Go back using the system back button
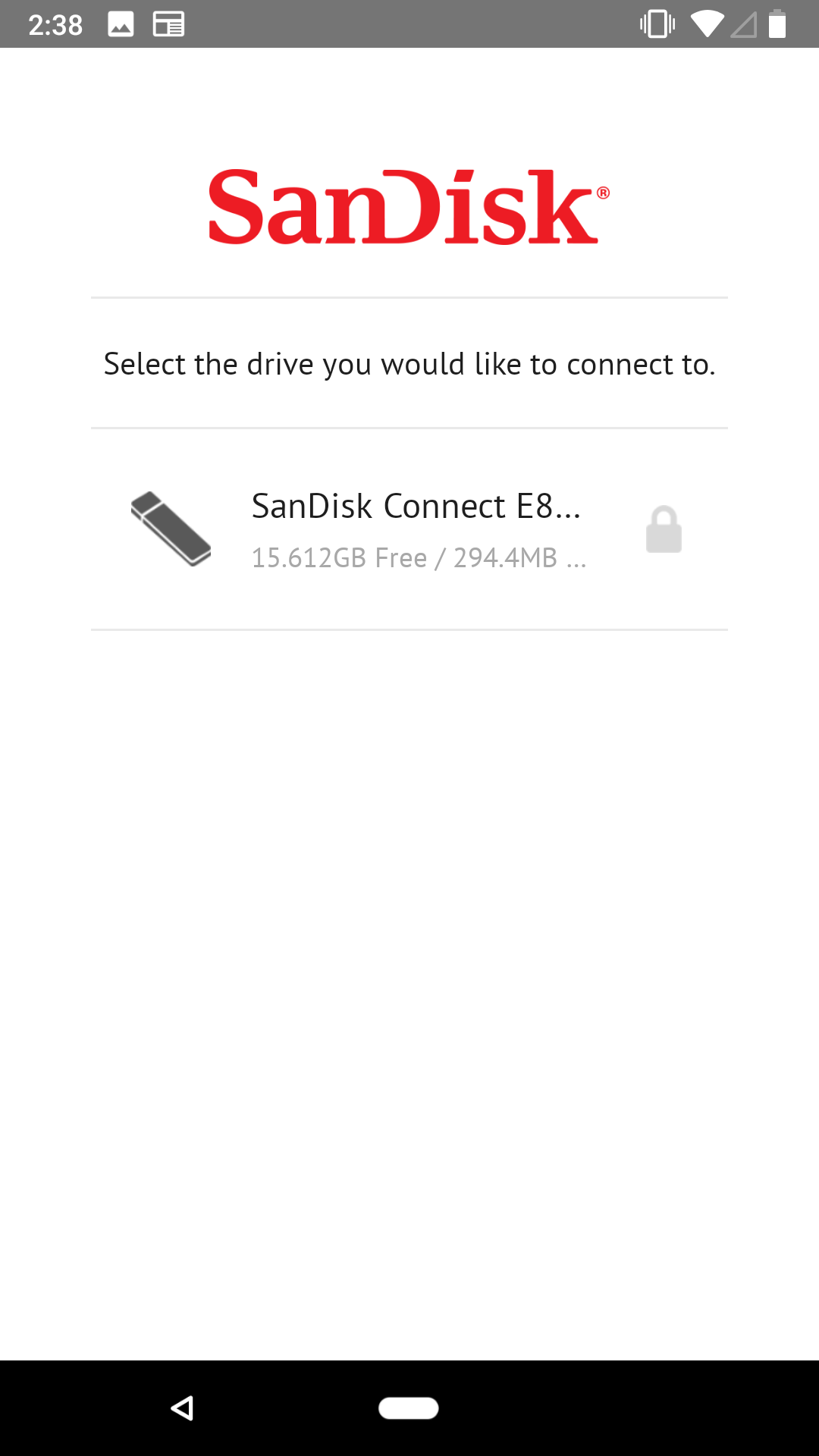Viewport: 819px width, 1456px height. click(x=182, y=1408)
